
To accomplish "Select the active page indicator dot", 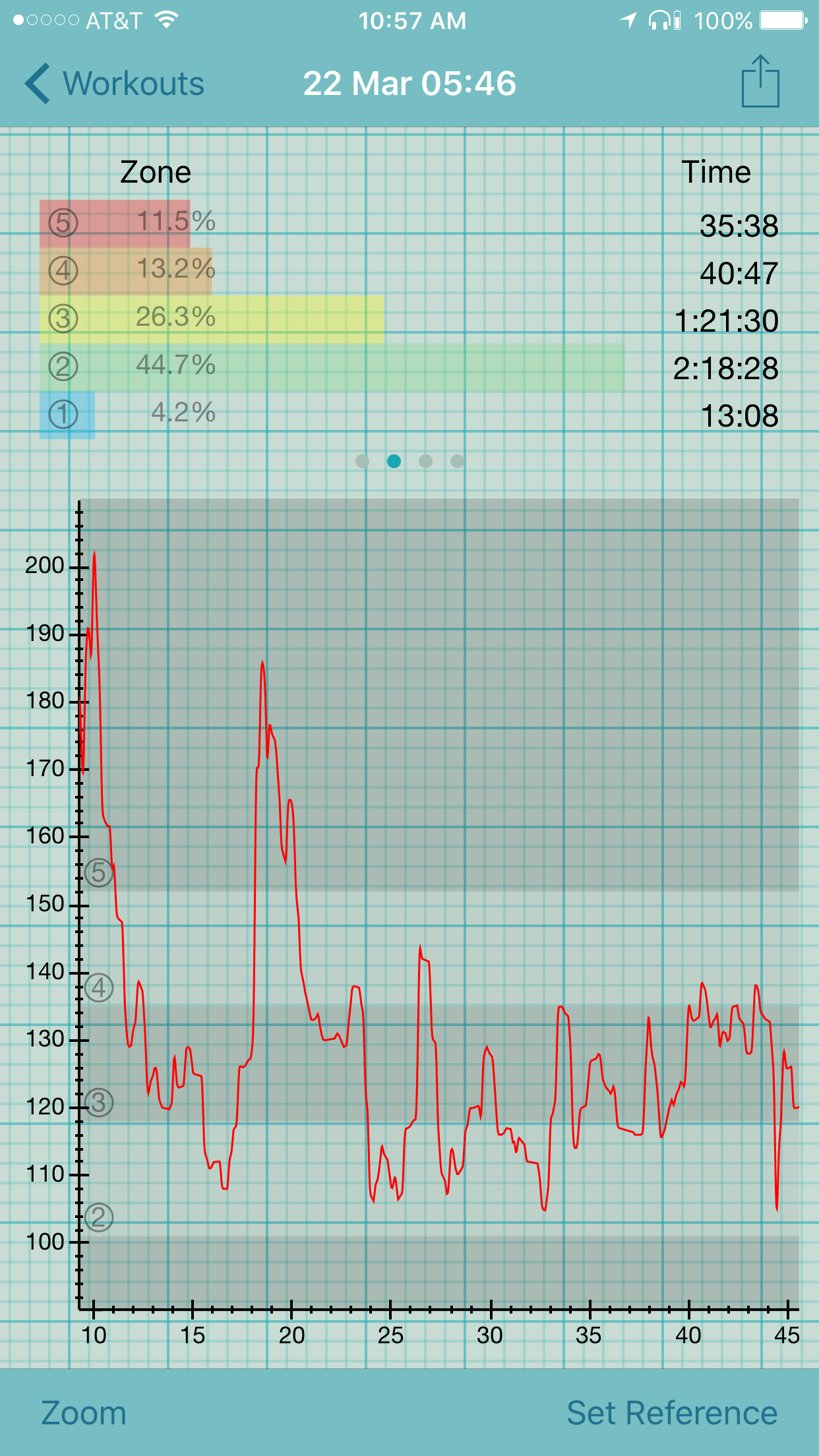I will pos(394,461).
